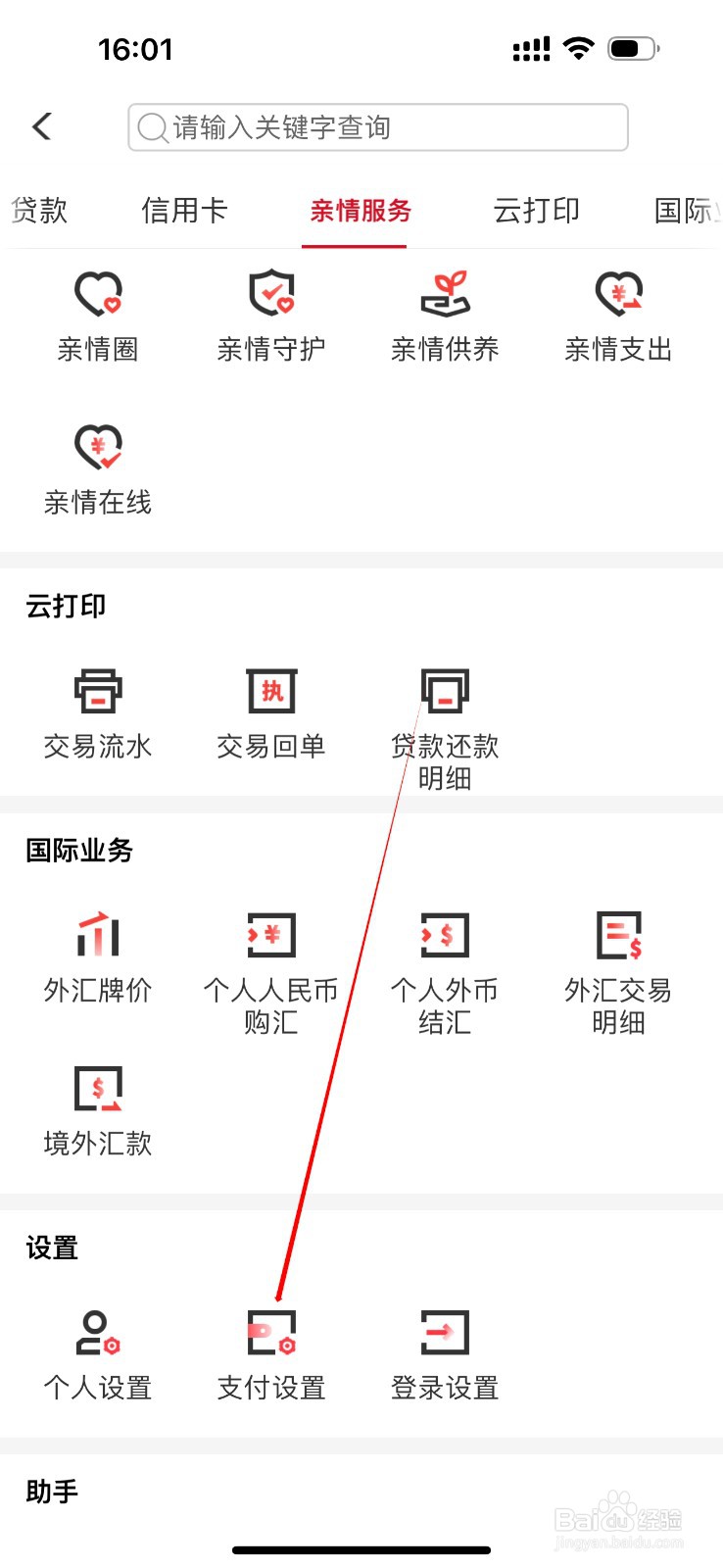The width and height of the screenshot is (723, 1568).
Task: Open the 亲情圈 family circle service
Action: point(97,314)
